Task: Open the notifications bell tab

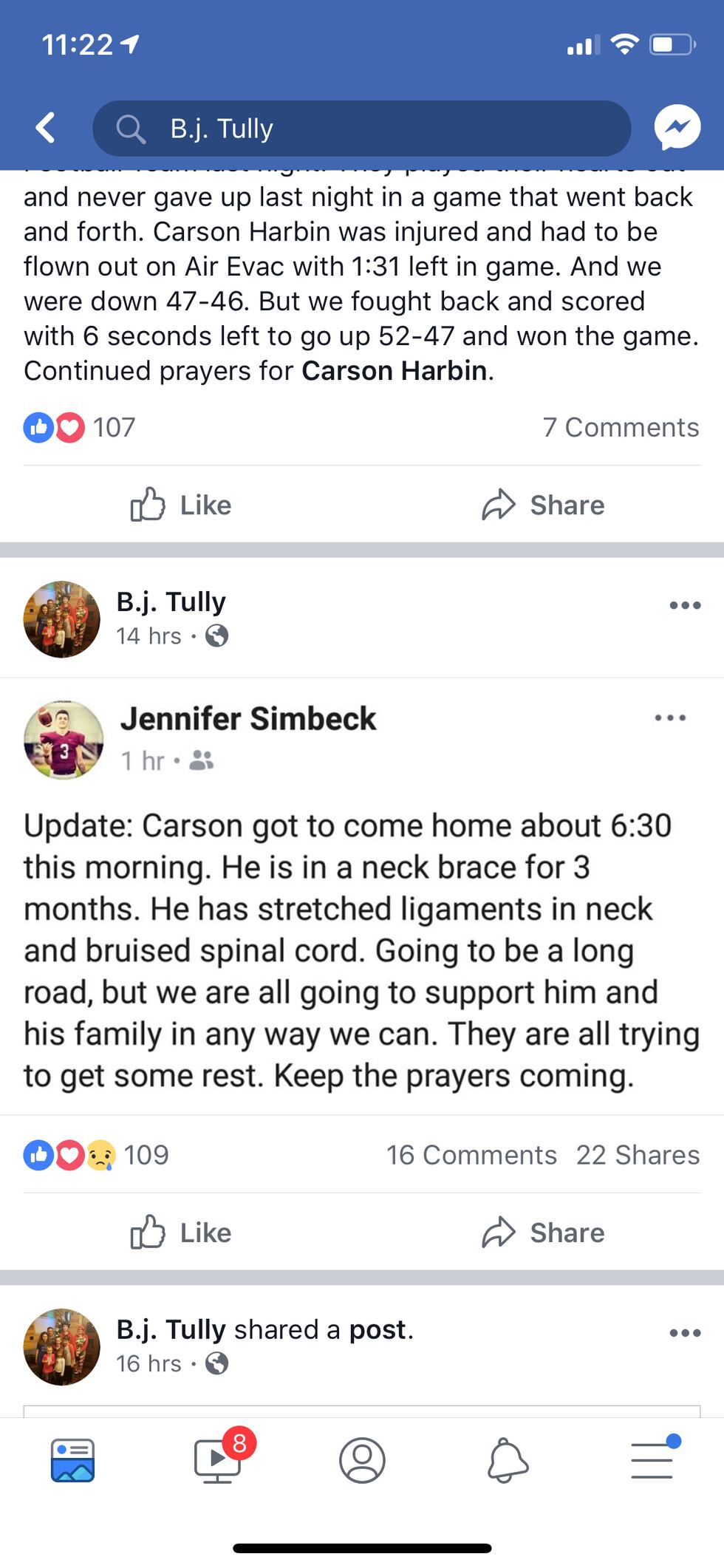Action: pos(508,1460)
